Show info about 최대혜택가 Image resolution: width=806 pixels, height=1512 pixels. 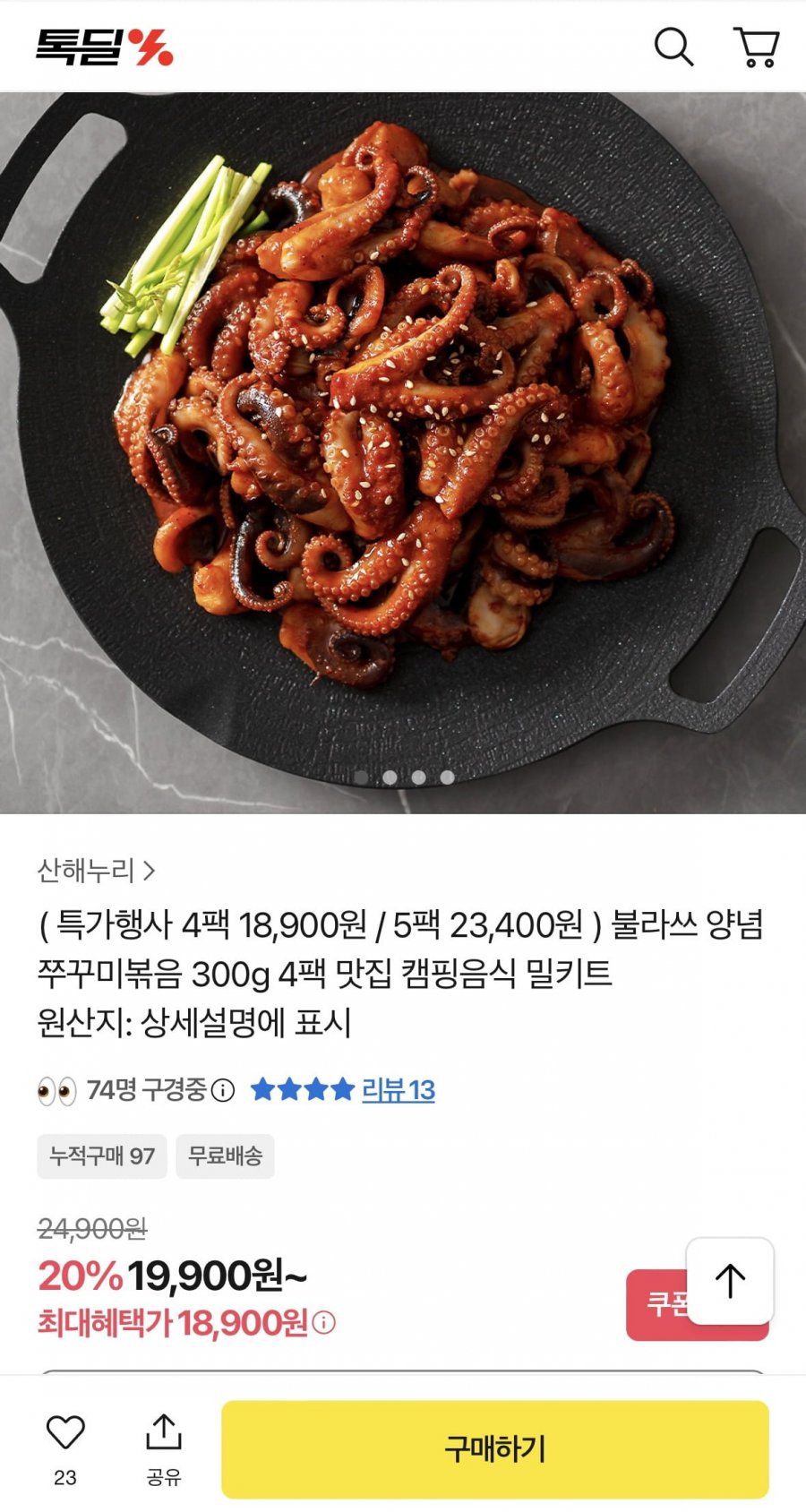(325, 1322)
